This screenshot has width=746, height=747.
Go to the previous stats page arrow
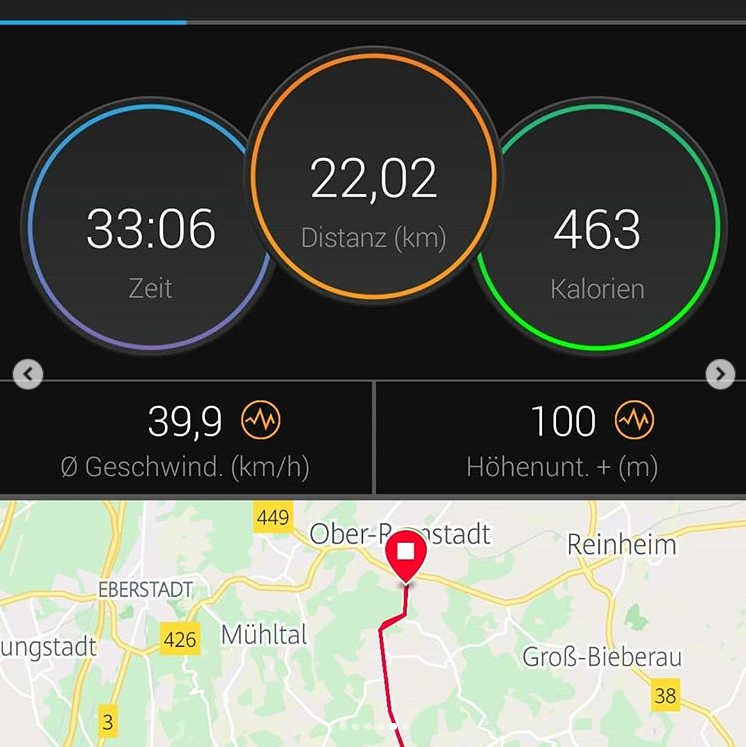tap(28, 374)
